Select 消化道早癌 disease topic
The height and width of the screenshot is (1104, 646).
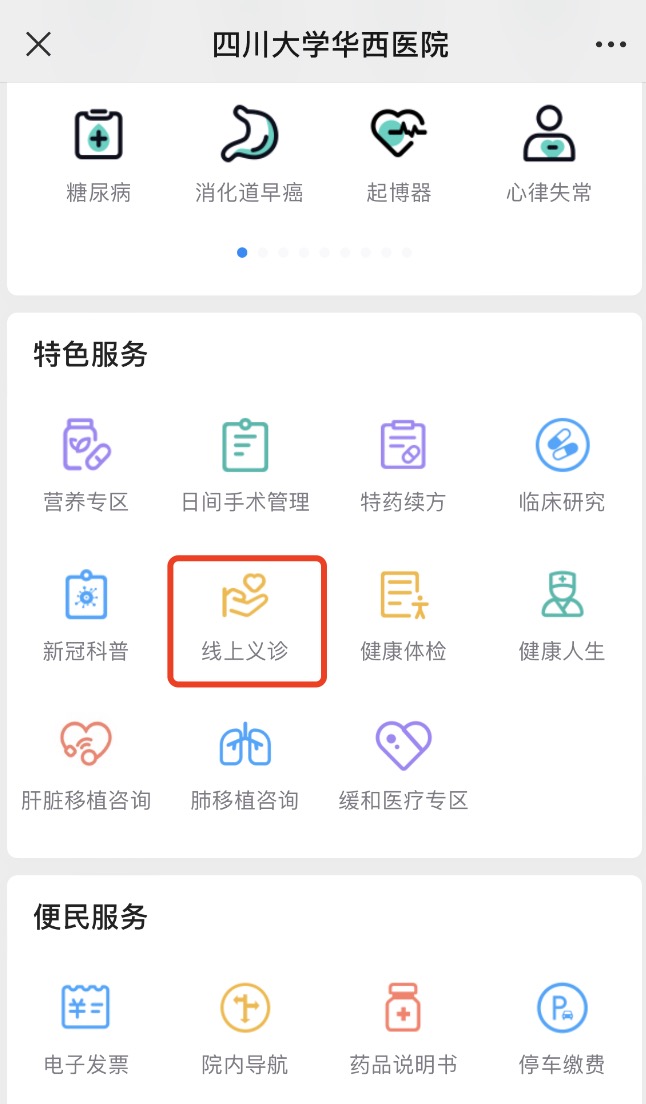pyautogui.click(x=249, y=155)
